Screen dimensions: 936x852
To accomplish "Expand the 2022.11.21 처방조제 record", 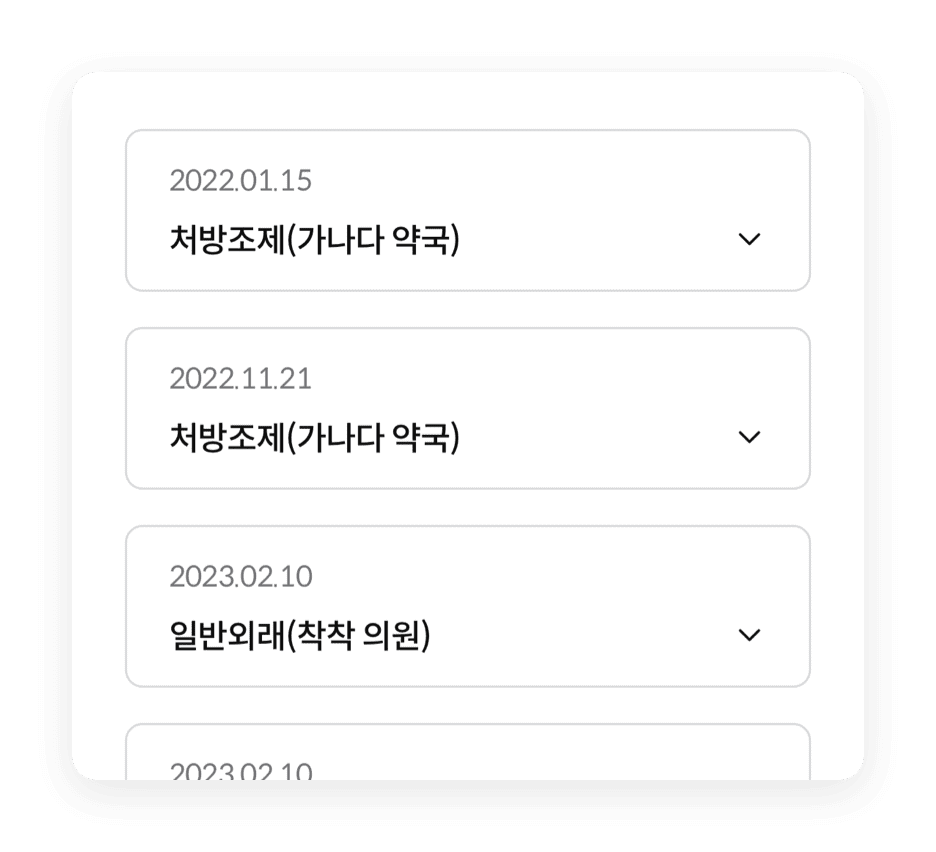I will pos(749,437).
